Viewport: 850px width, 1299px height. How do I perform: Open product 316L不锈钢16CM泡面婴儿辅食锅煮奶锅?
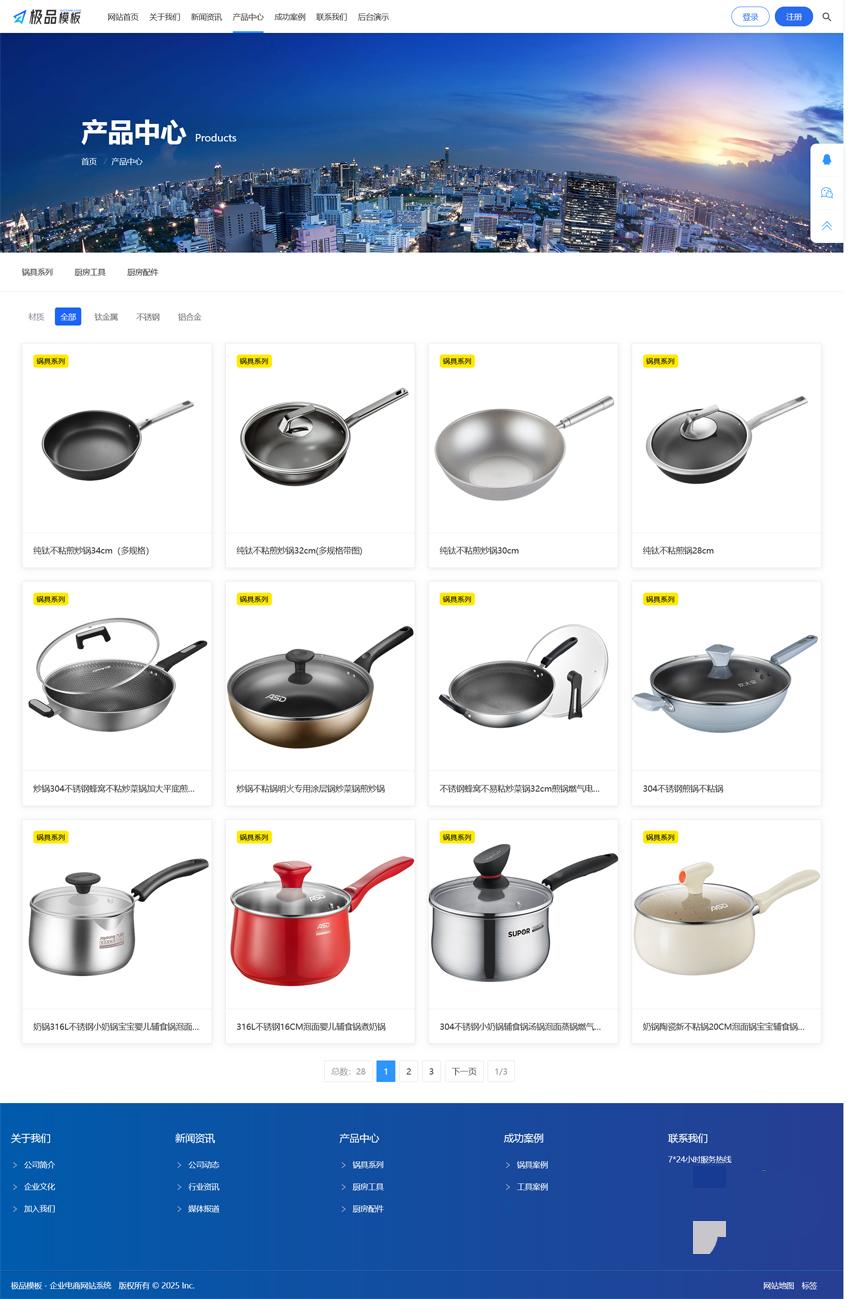tap(320, 931)
